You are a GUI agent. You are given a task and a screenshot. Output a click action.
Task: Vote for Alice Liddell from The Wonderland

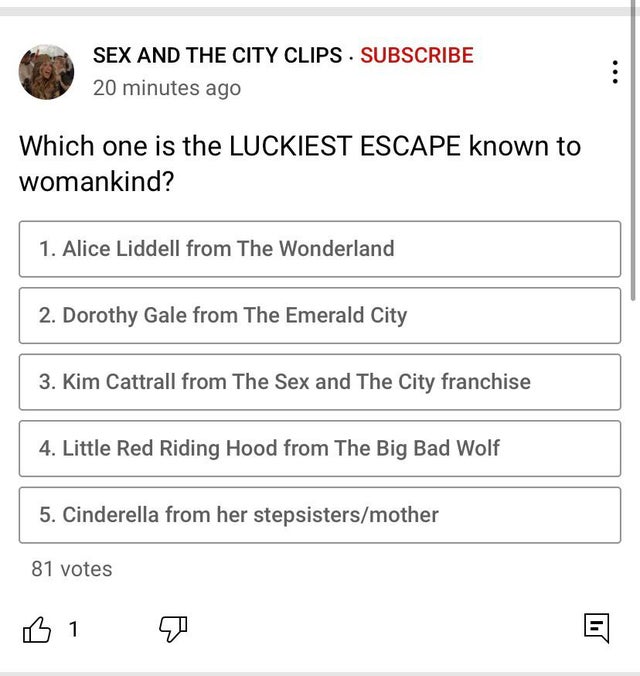tap(319, 249)
